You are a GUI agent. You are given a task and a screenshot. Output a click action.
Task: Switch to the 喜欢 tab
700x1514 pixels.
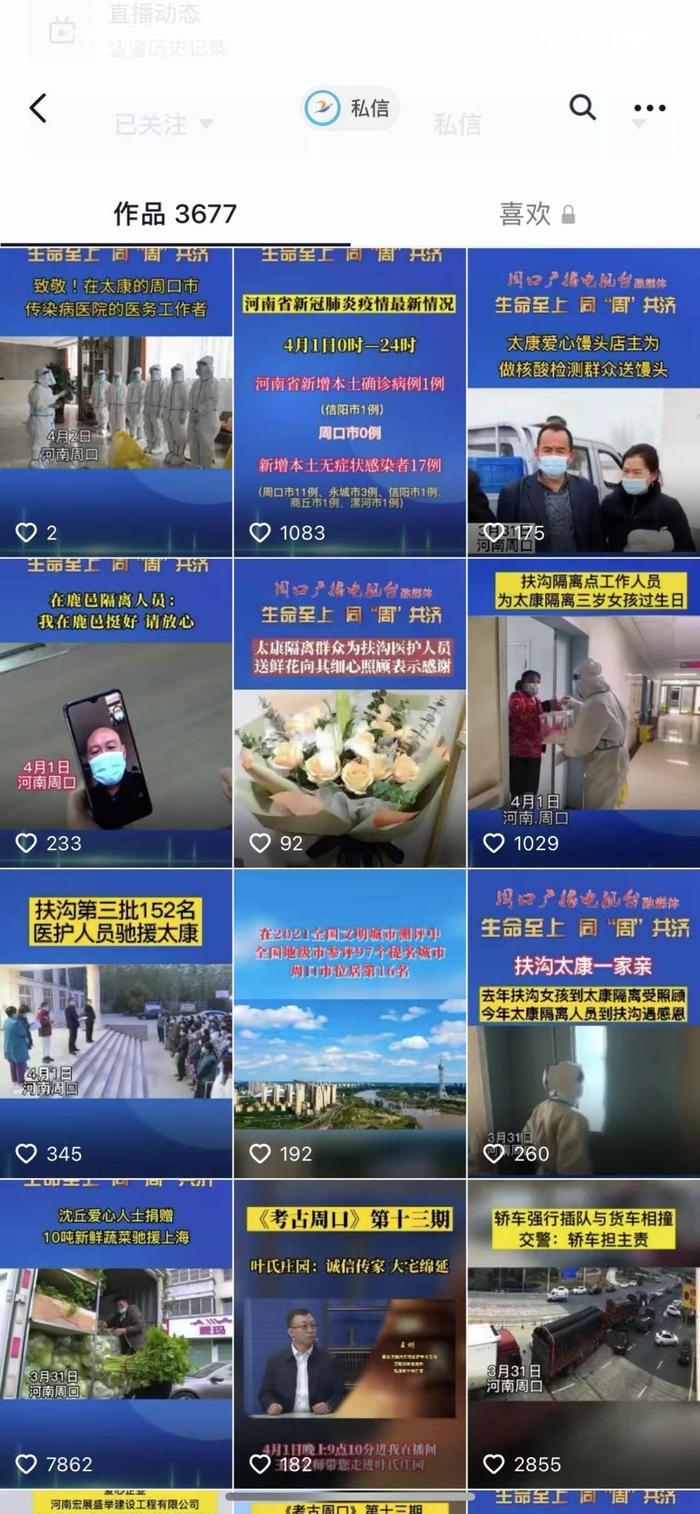[x=536, y=214]
